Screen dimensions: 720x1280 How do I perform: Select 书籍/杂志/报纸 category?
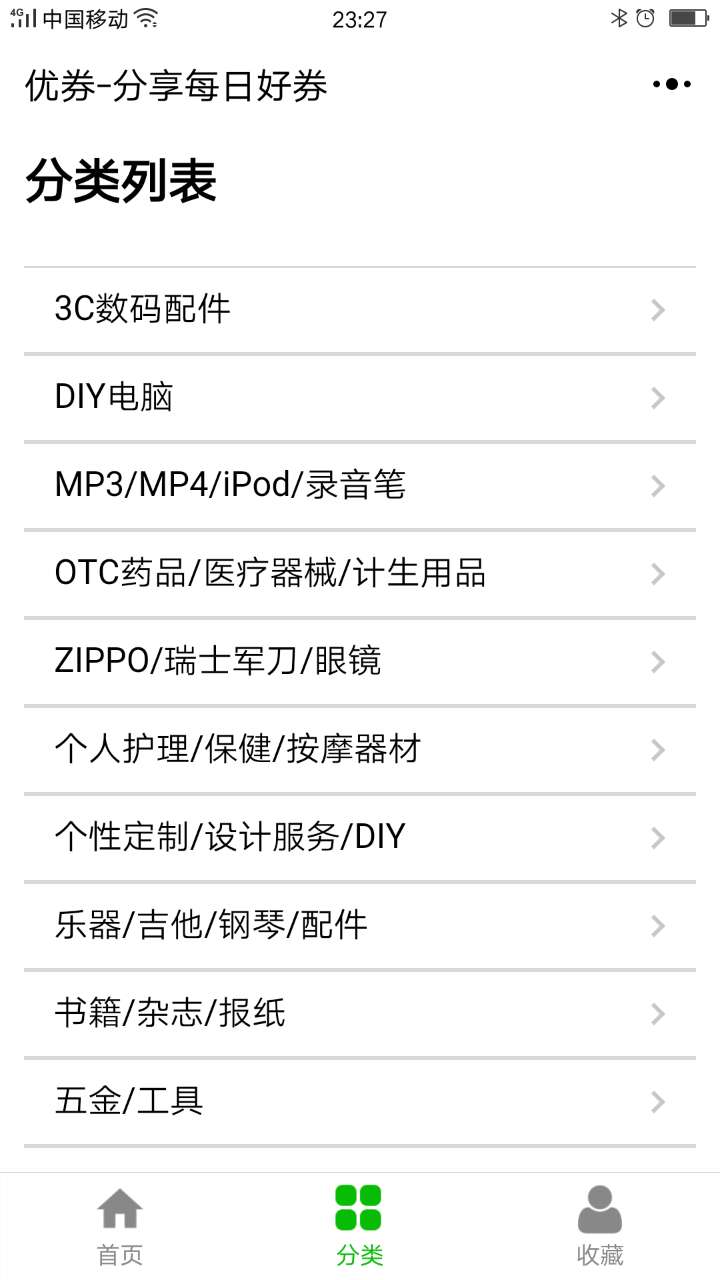click(360, 1014)
